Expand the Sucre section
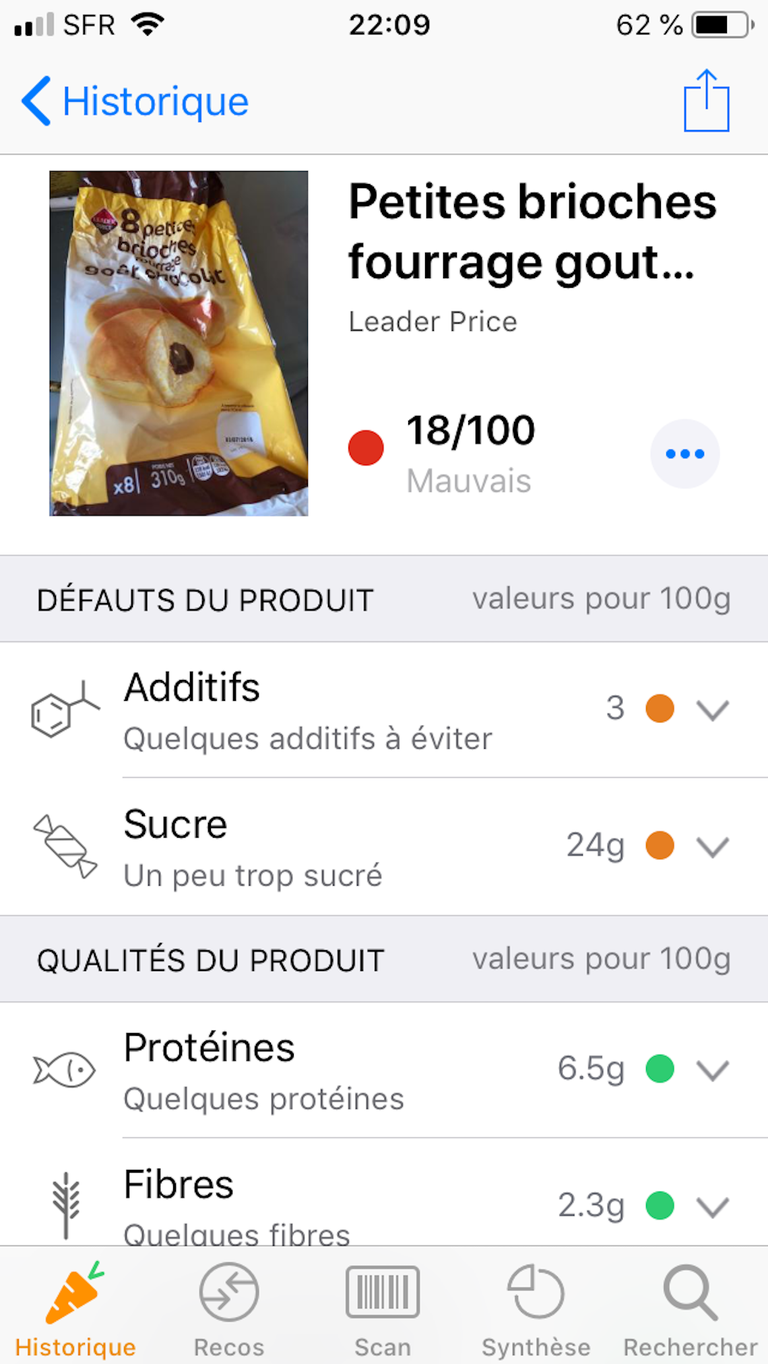Screen dimensions: 768x1364 pos(712,847)
